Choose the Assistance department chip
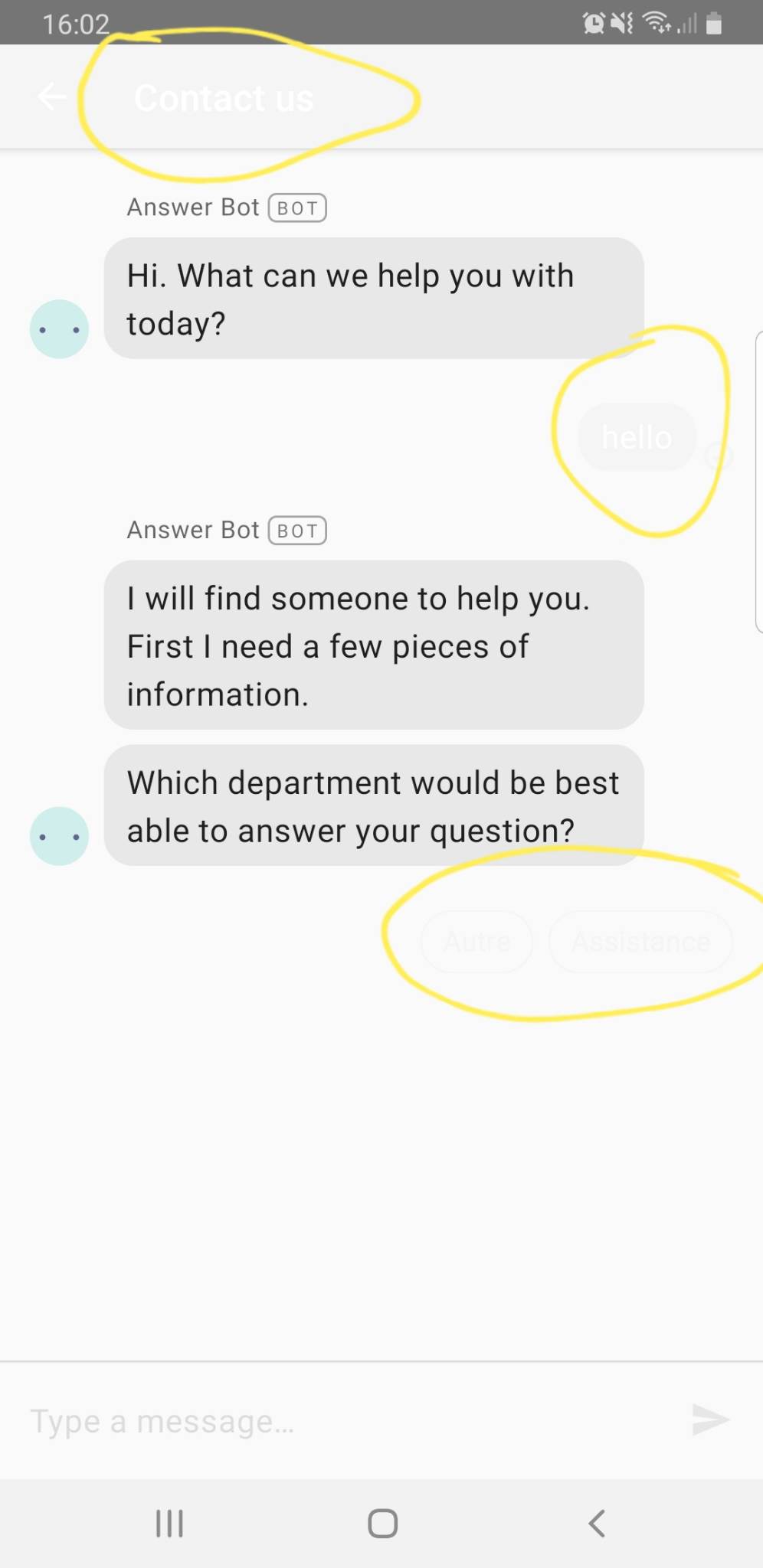This screenshot has height=1568, width=763. coord(640,942)
